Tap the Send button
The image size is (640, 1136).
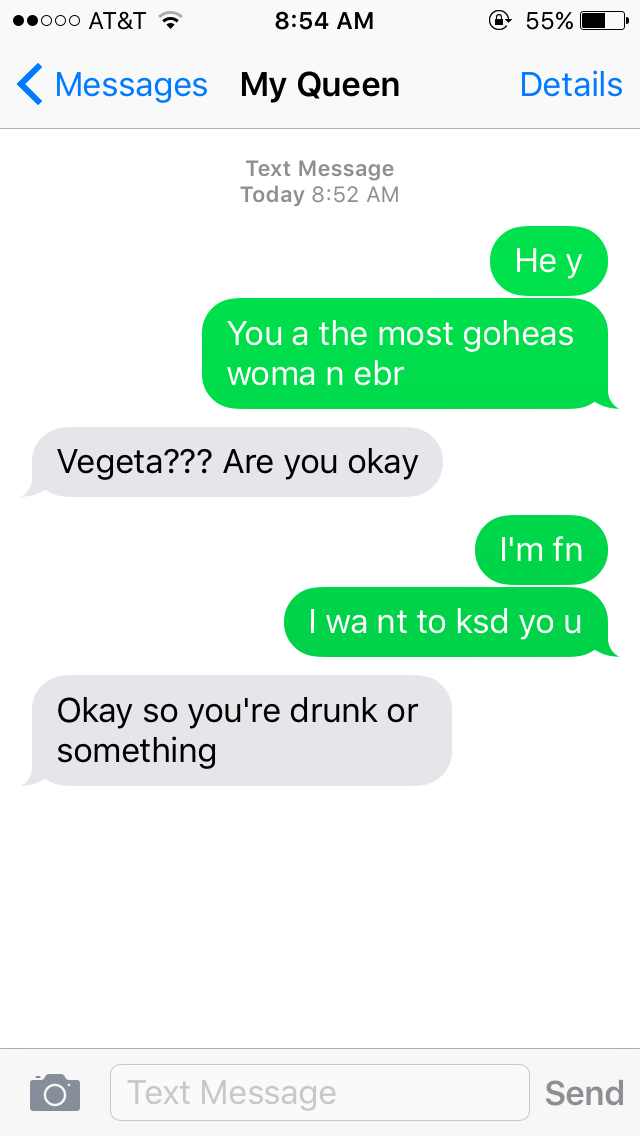(584, 1093)
